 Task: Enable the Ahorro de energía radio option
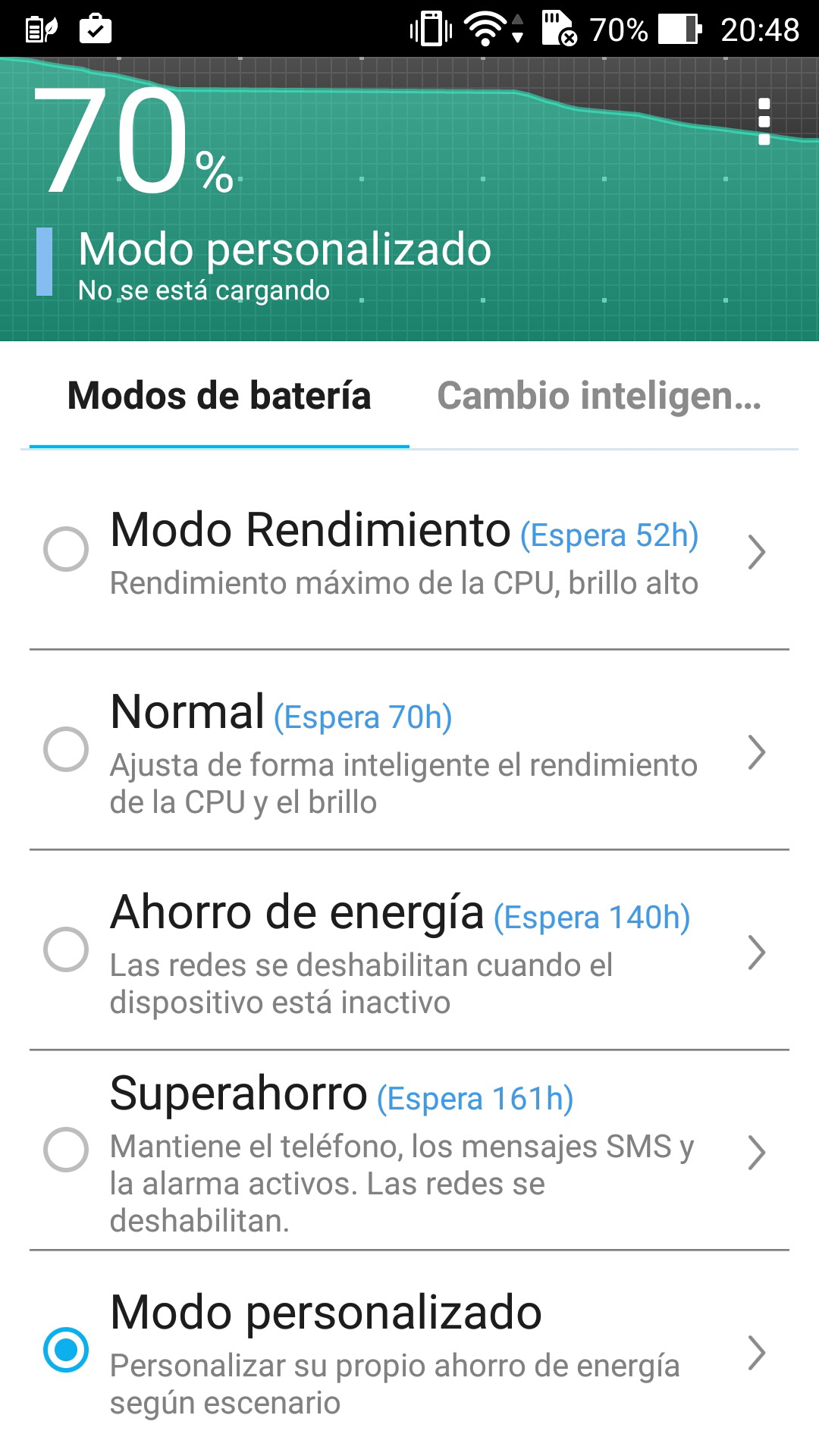66,949
